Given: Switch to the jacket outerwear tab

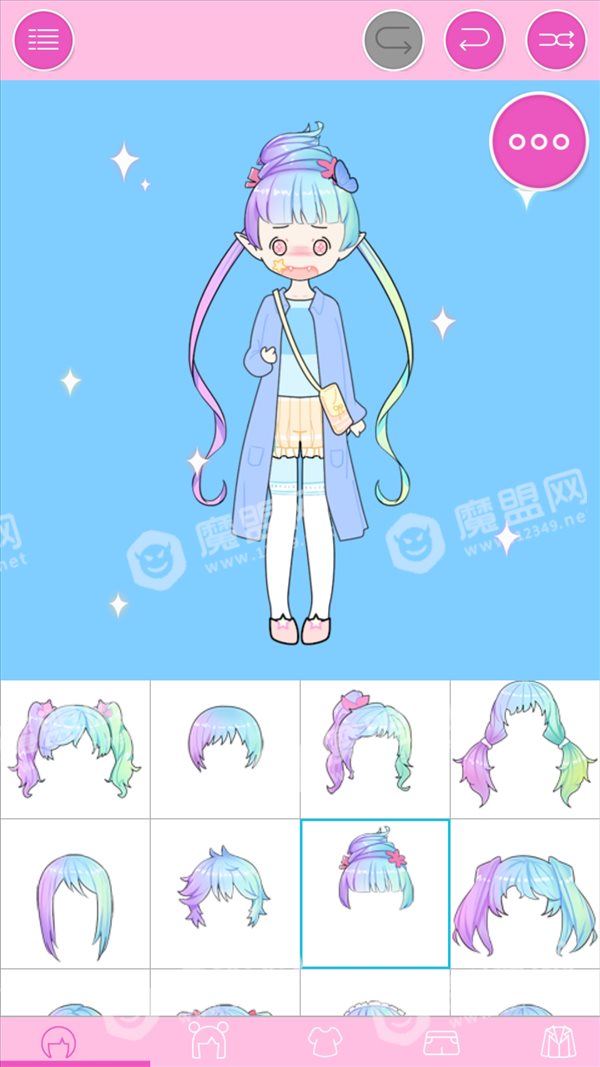Looking at the screenshot, I should pos(559,1042).
